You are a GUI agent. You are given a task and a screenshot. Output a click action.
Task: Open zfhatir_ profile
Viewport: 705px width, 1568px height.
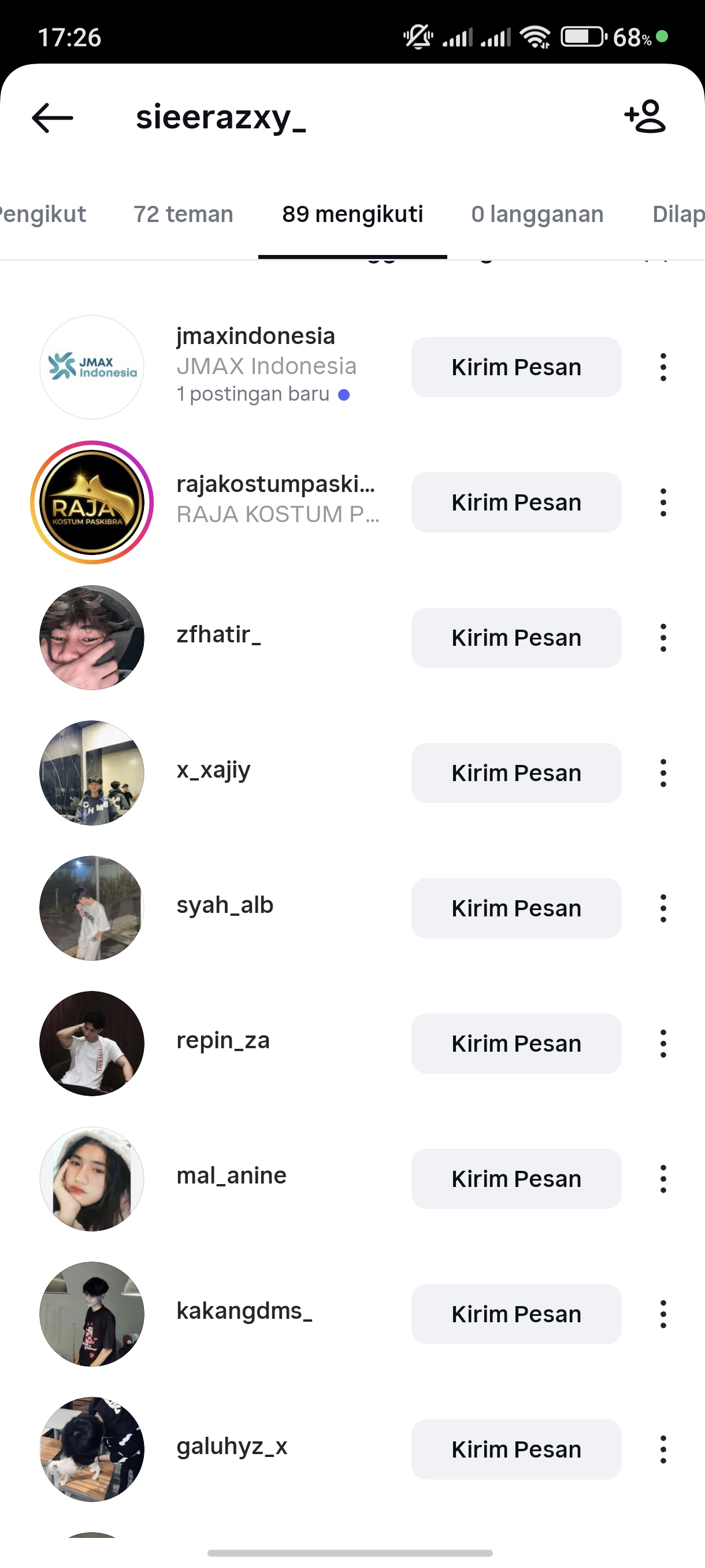[218, 635]
